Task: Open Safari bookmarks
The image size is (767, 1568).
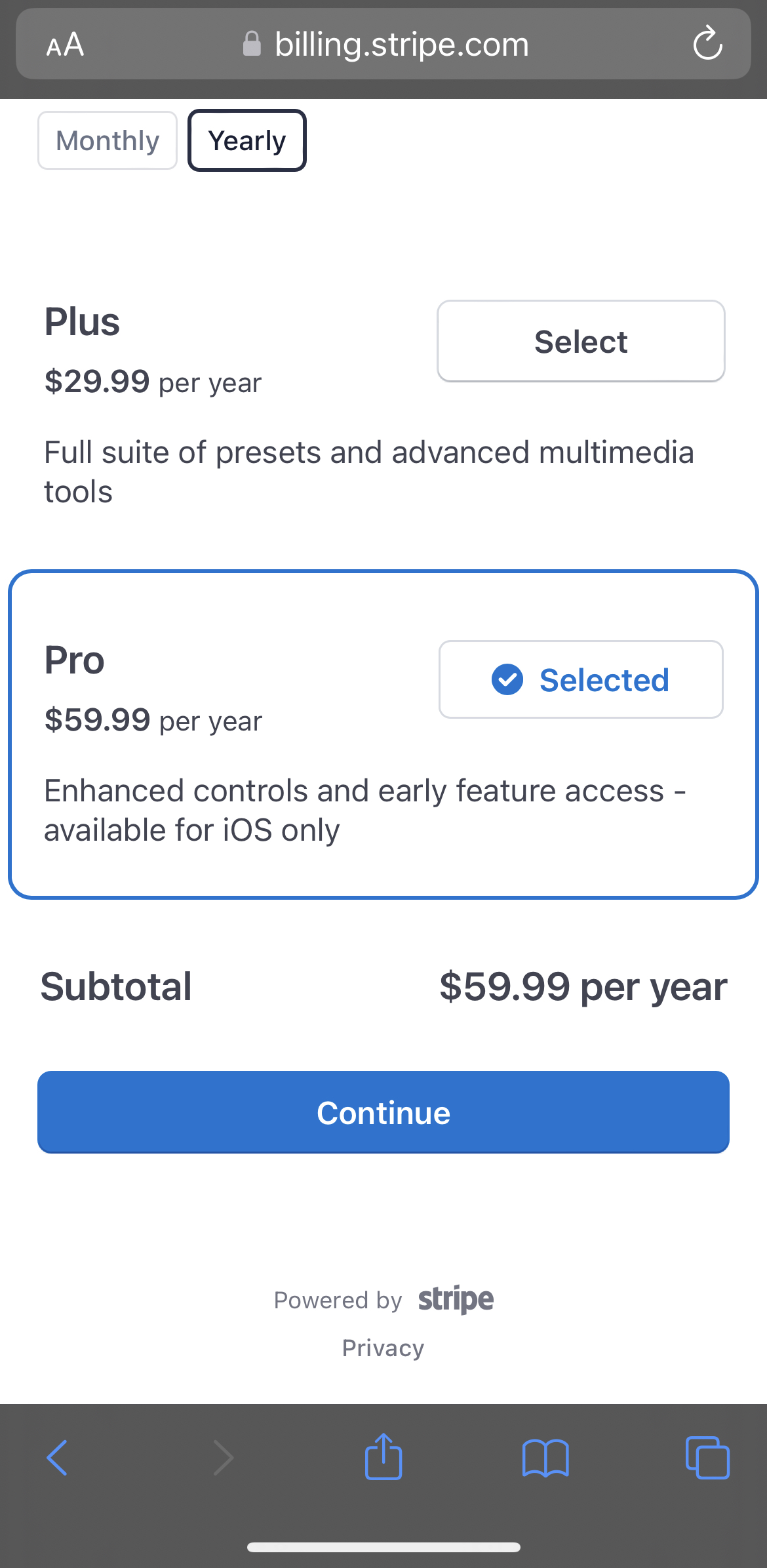Action: [x=545, y=1458]
